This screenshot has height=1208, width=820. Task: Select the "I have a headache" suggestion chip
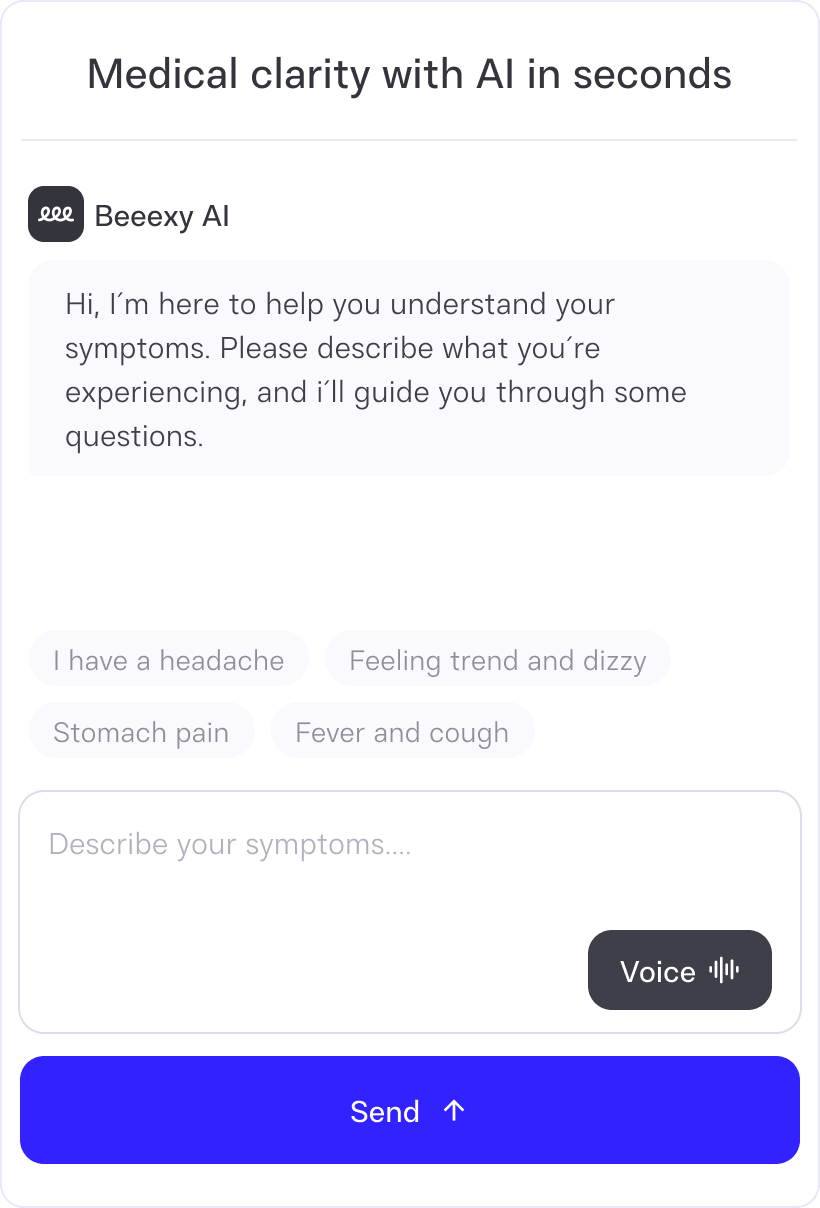(x=168, y=660)
